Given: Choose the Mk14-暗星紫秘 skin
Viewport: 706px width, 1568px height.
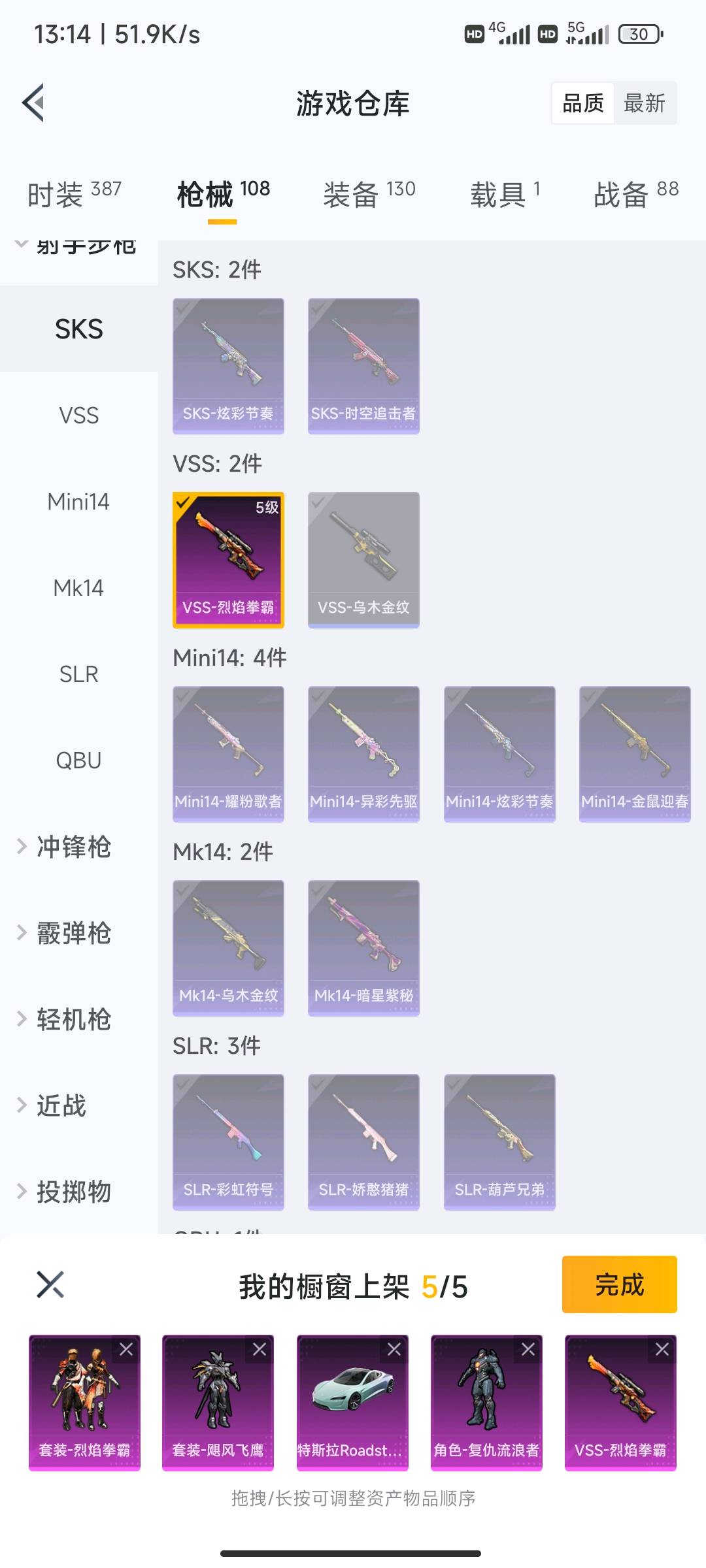Looking at the screenshot, I should click(363, 948).
